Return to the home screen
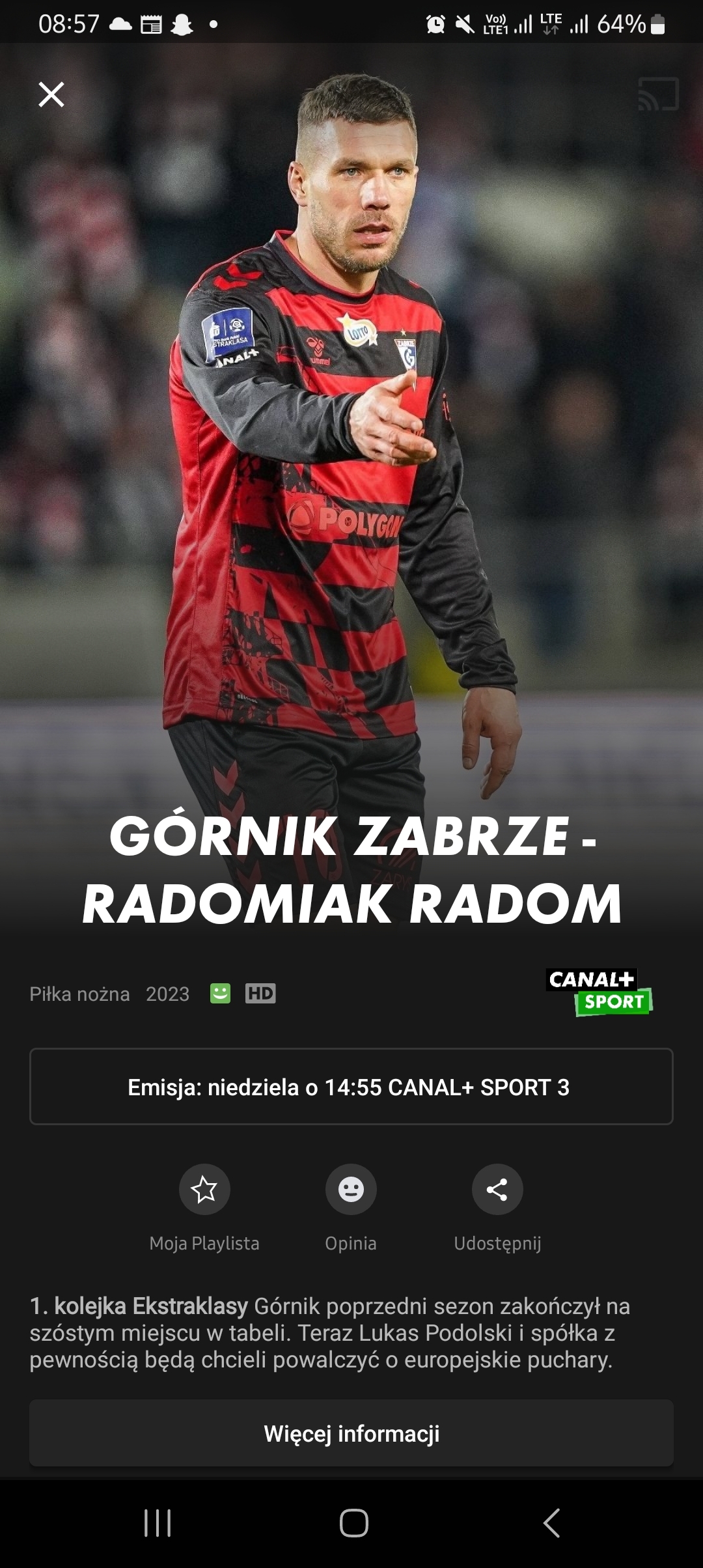The height and width of the screenshot is (1568, 703). [353, 1523]
